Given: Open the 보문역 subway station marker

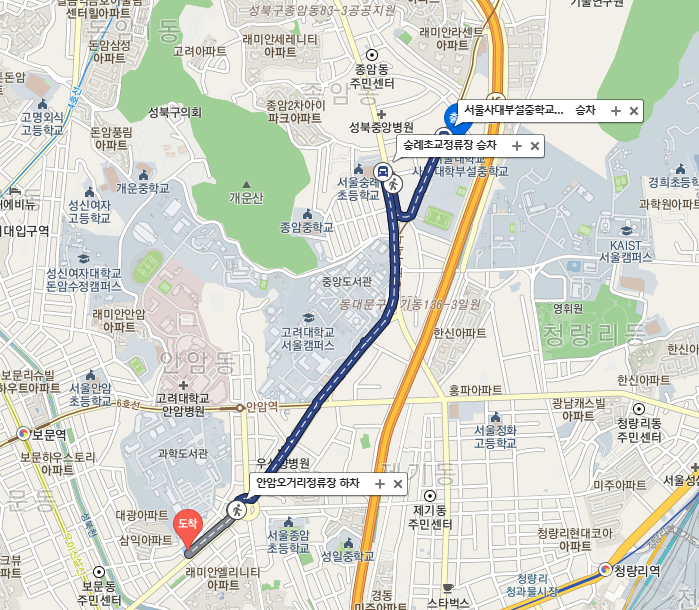Looking at the screenshot, I should click(24, 435).
